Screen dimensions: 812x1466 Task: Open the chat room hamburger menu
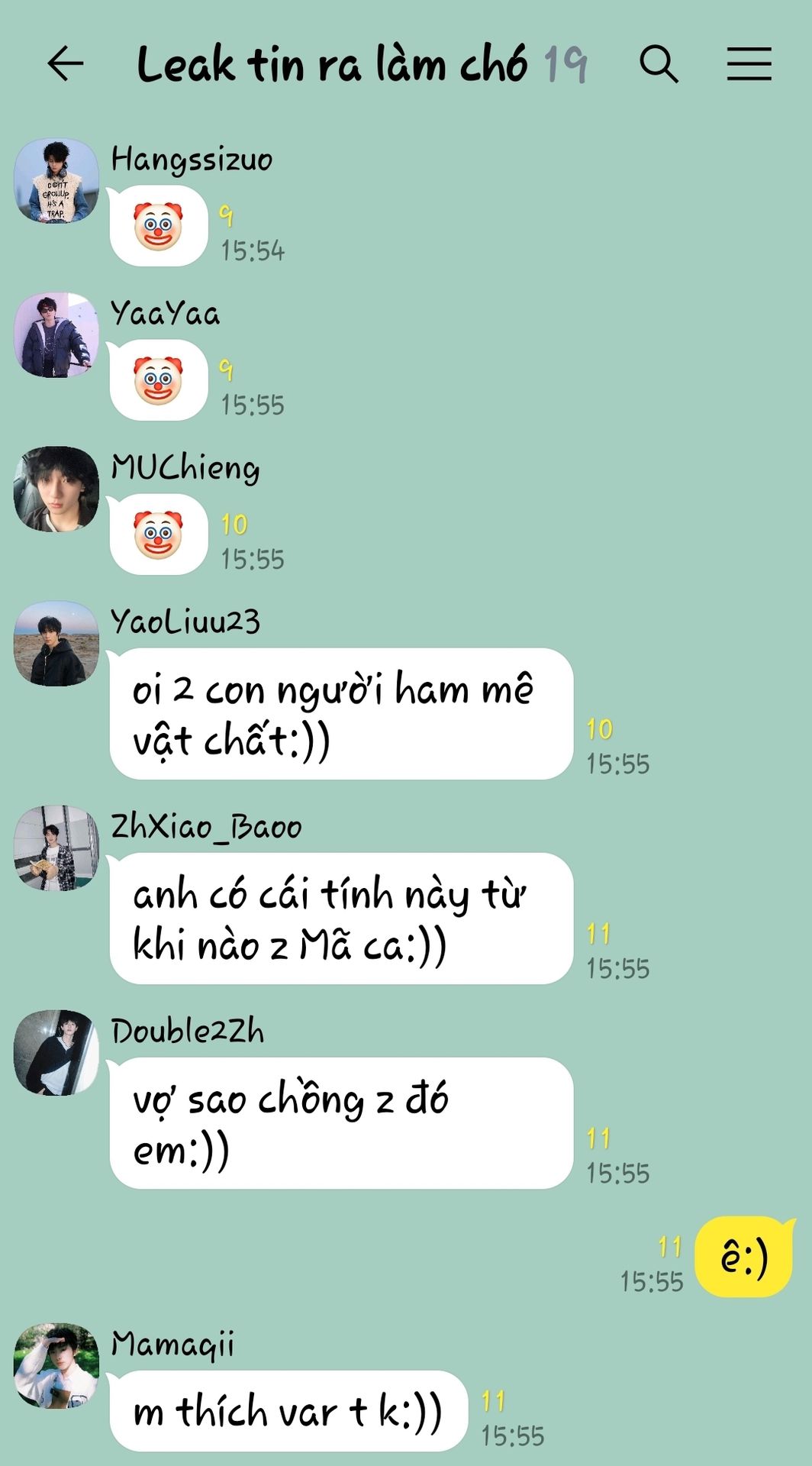(x=749, y=63)
